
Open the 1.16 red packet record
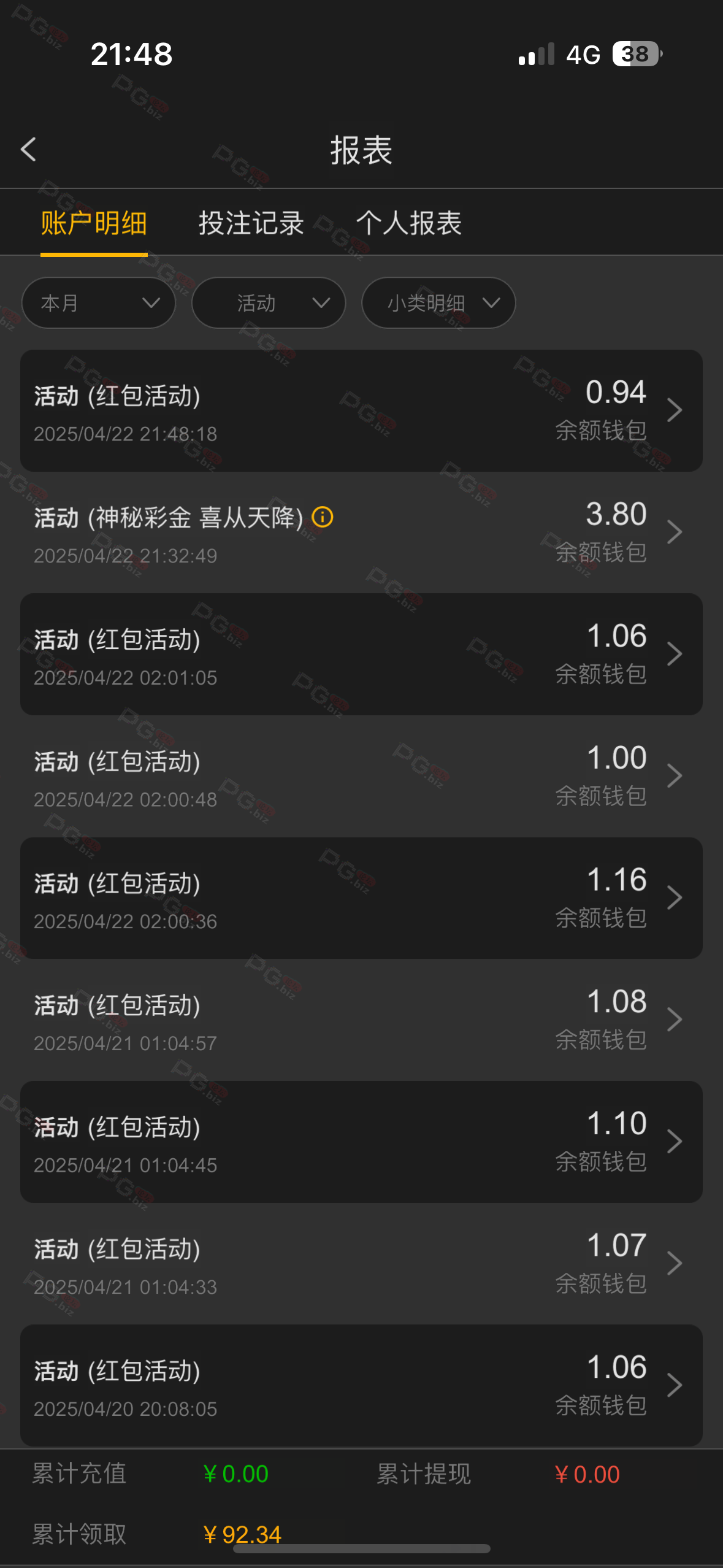[361, 898]
